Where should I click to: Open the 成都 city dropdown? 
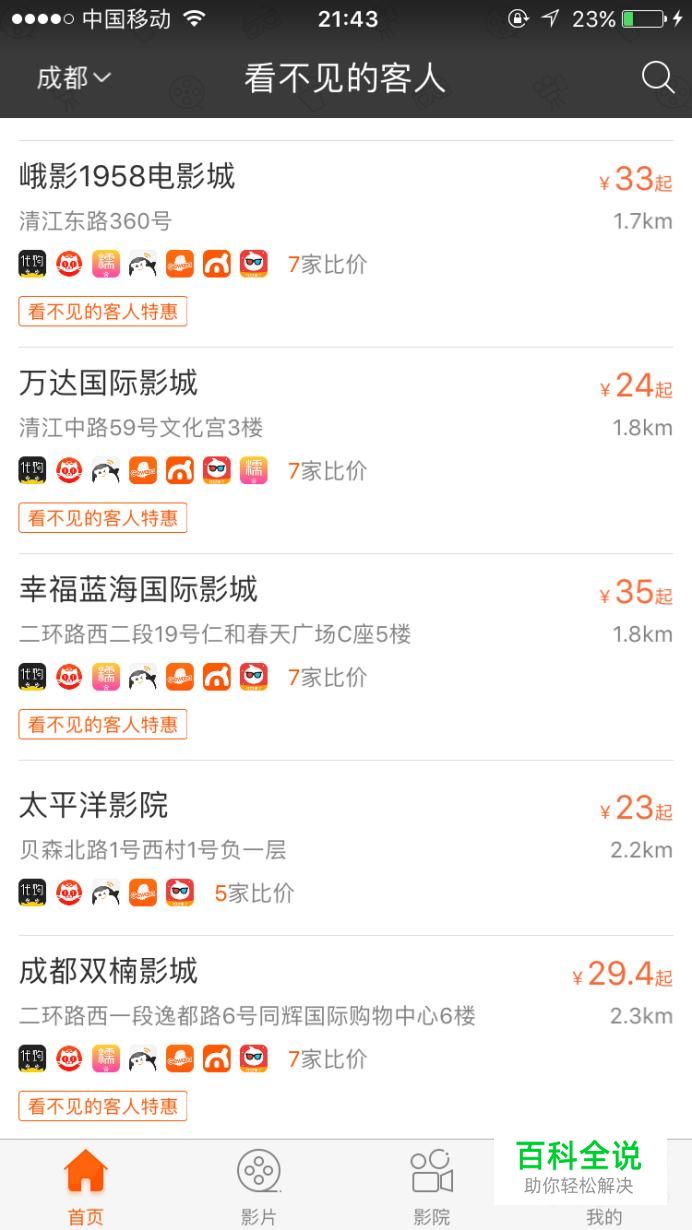pos(74,78)
